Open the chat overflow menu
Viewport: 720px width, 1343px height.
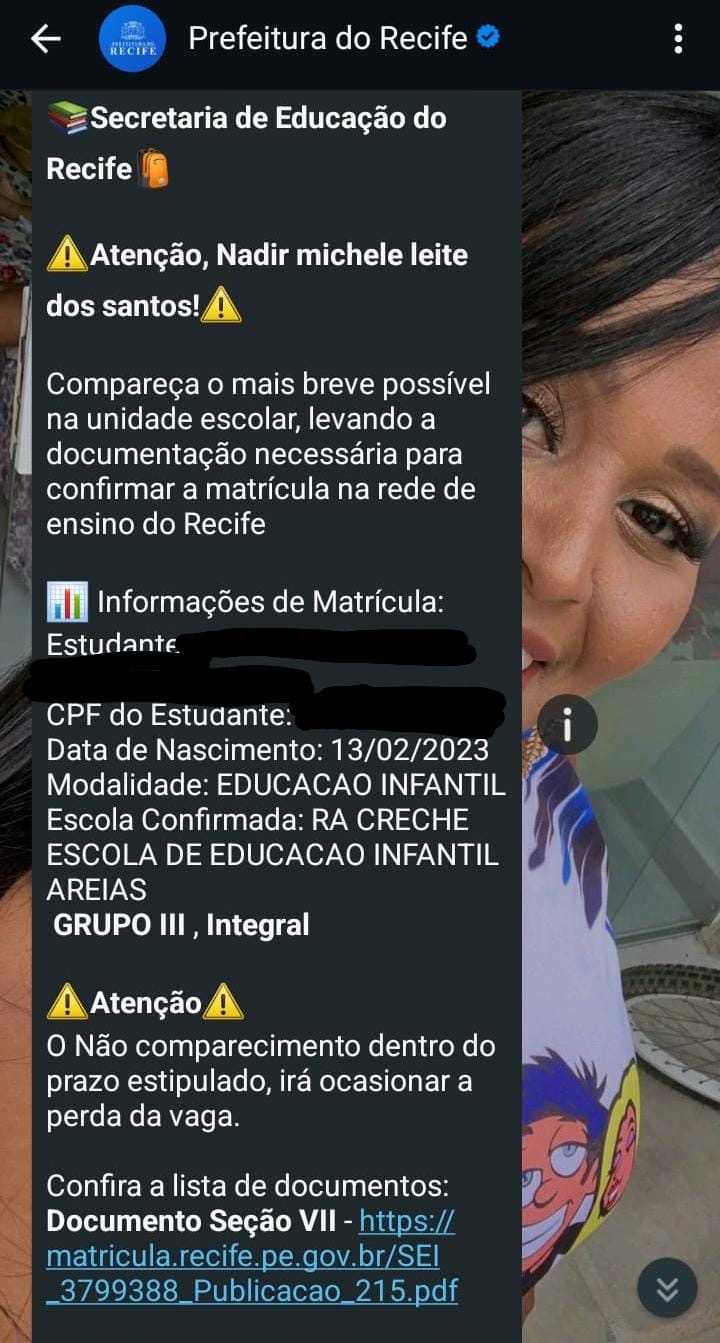pyautogui.click(x=678, y=39)
